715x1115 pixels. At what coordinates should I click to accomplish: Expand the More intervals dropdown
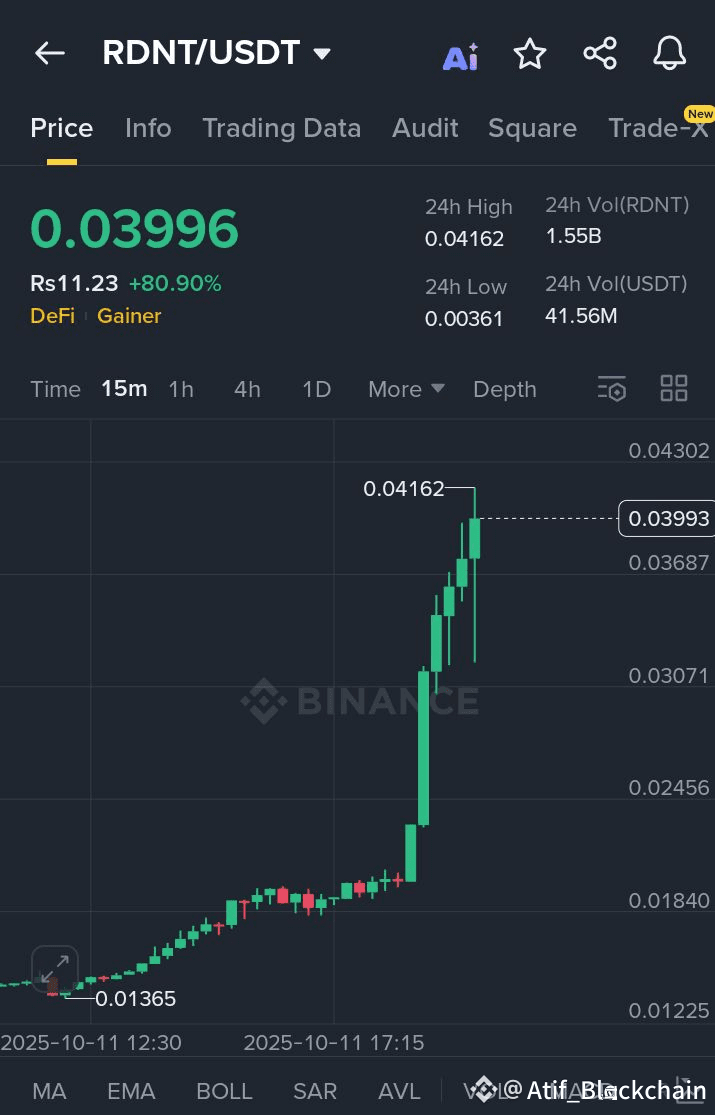click(x=406, y=389)
